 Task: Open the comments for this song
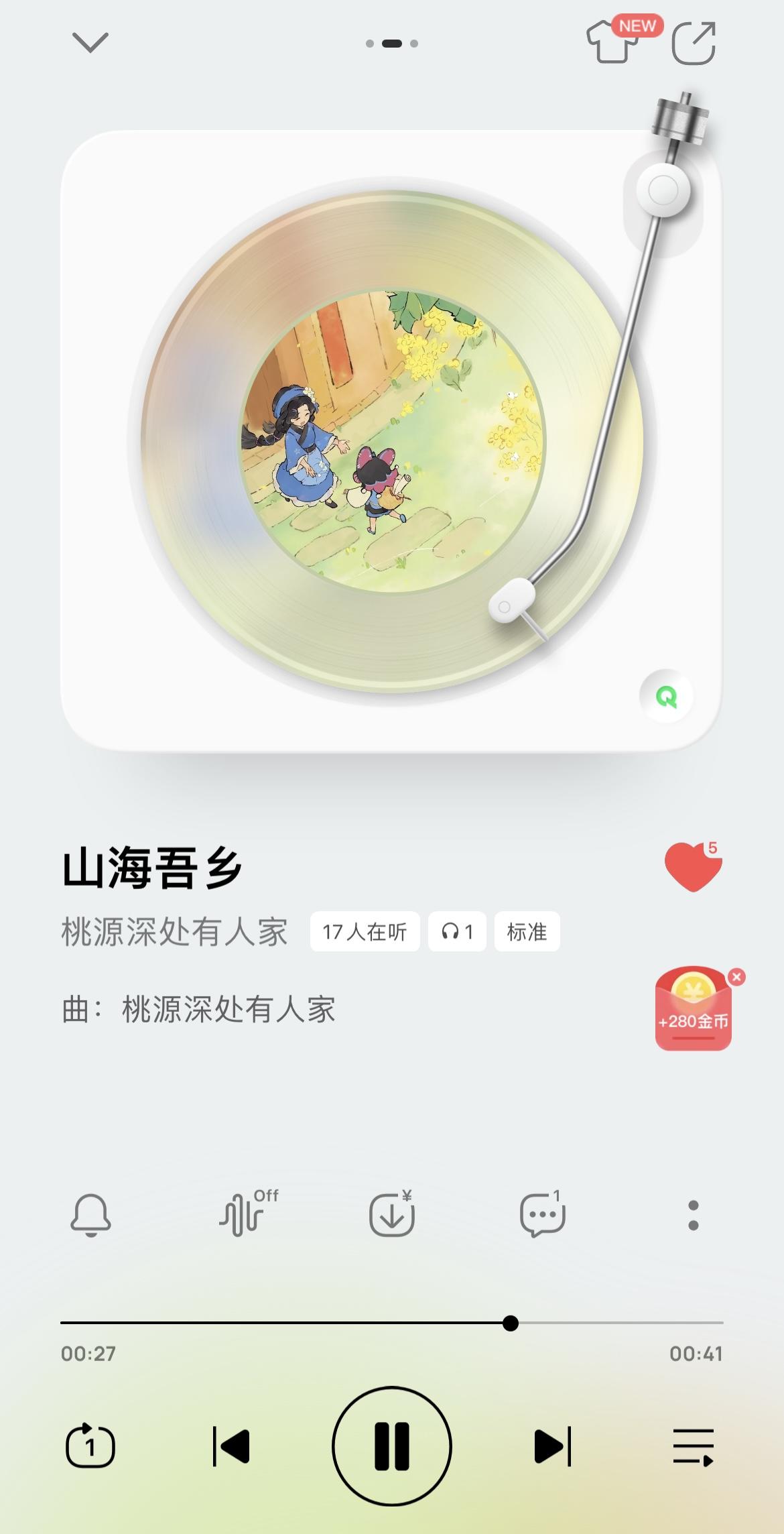coord(542,1214)
